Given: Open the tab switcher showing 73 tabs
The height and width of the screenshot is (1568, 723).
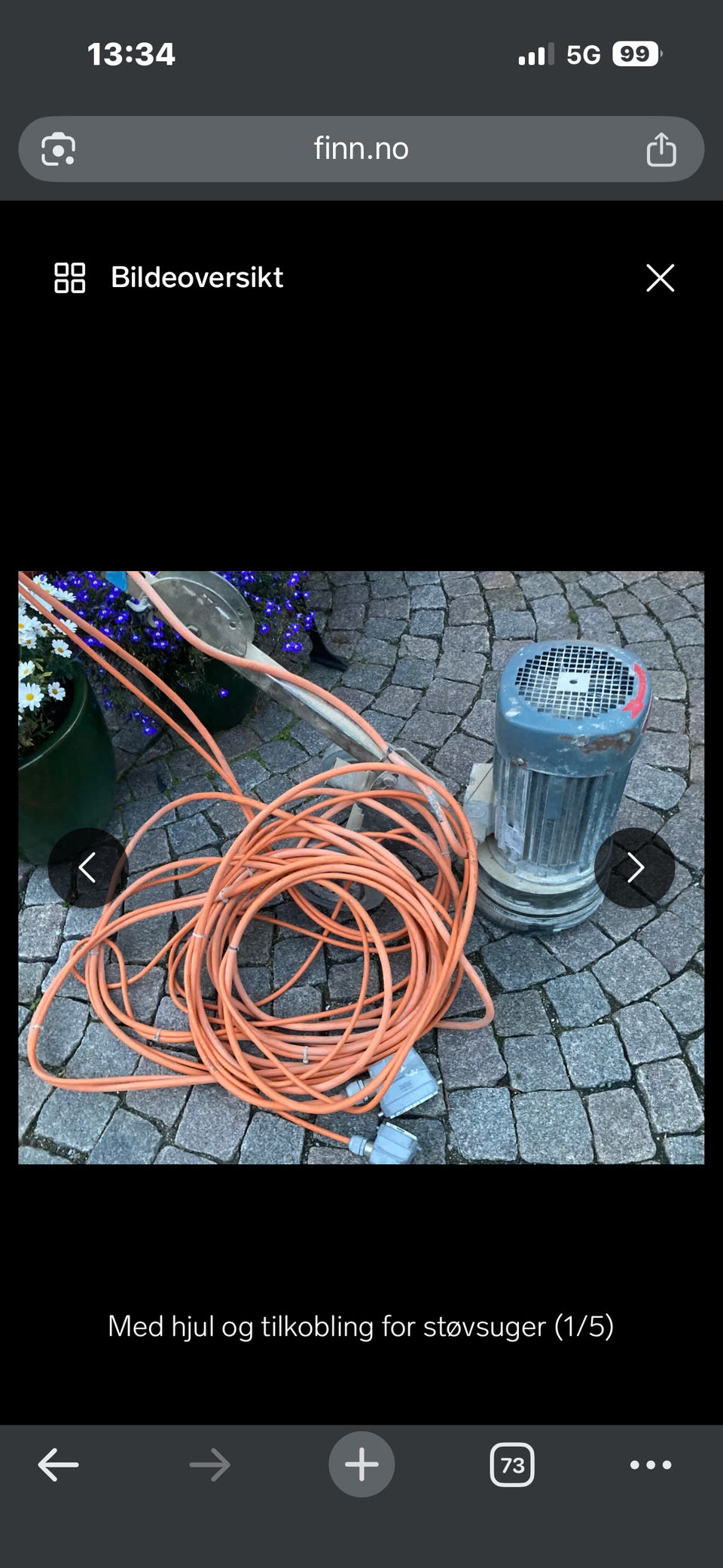Looking at the screenshot, I should click(x=512, y=1465).
